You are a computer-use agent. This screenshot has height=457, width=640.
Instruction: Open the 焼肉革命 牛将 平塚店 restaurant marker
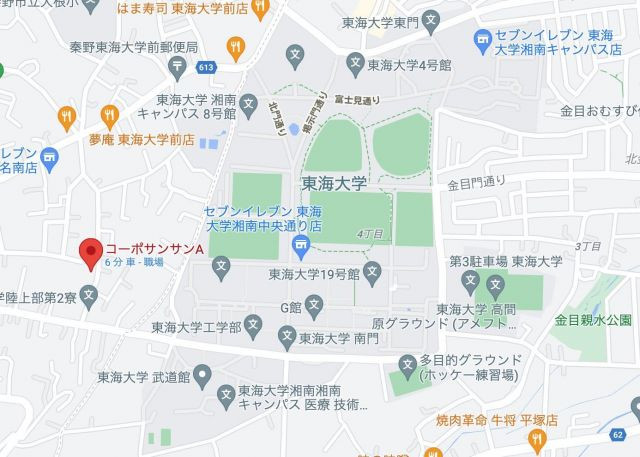pos(537,439)
